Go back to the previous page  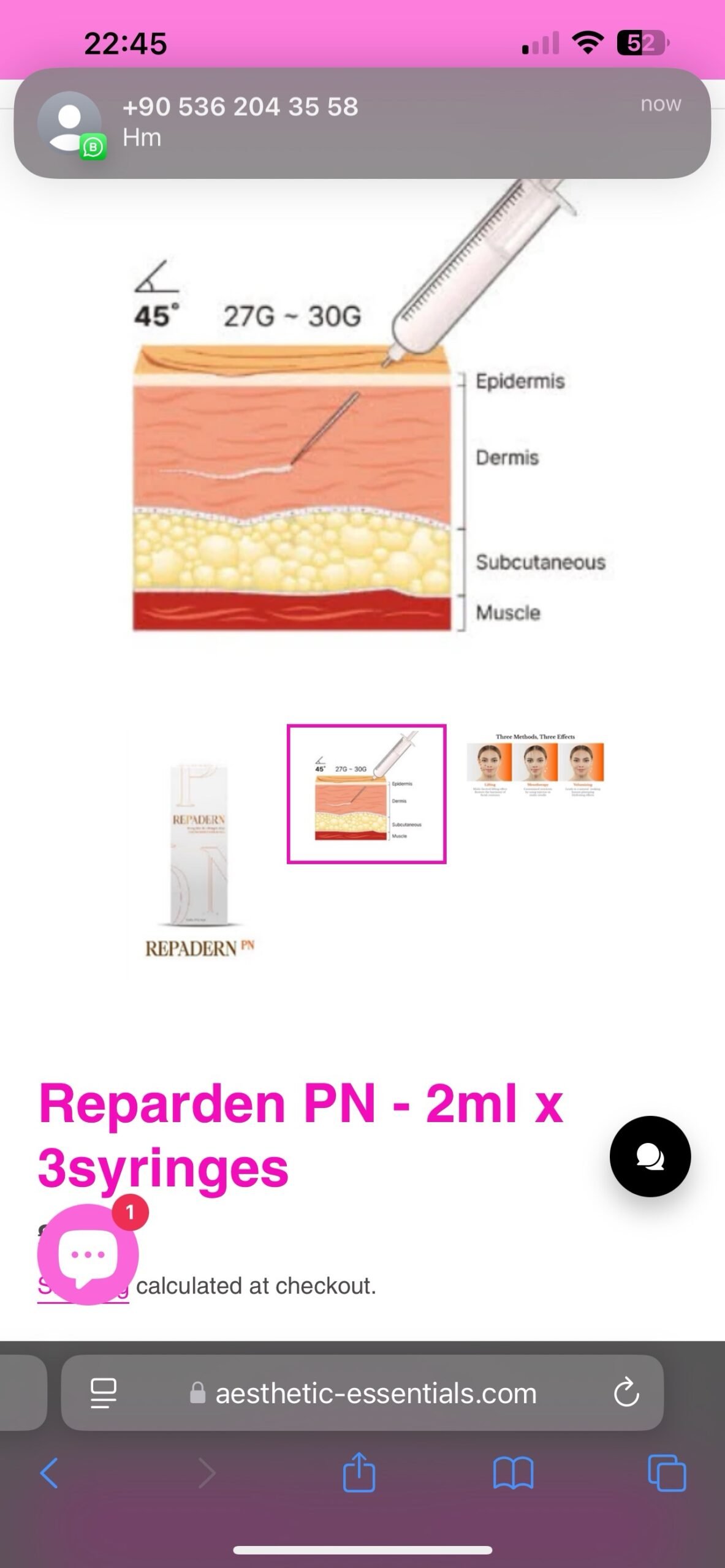tap(49, 1473)
